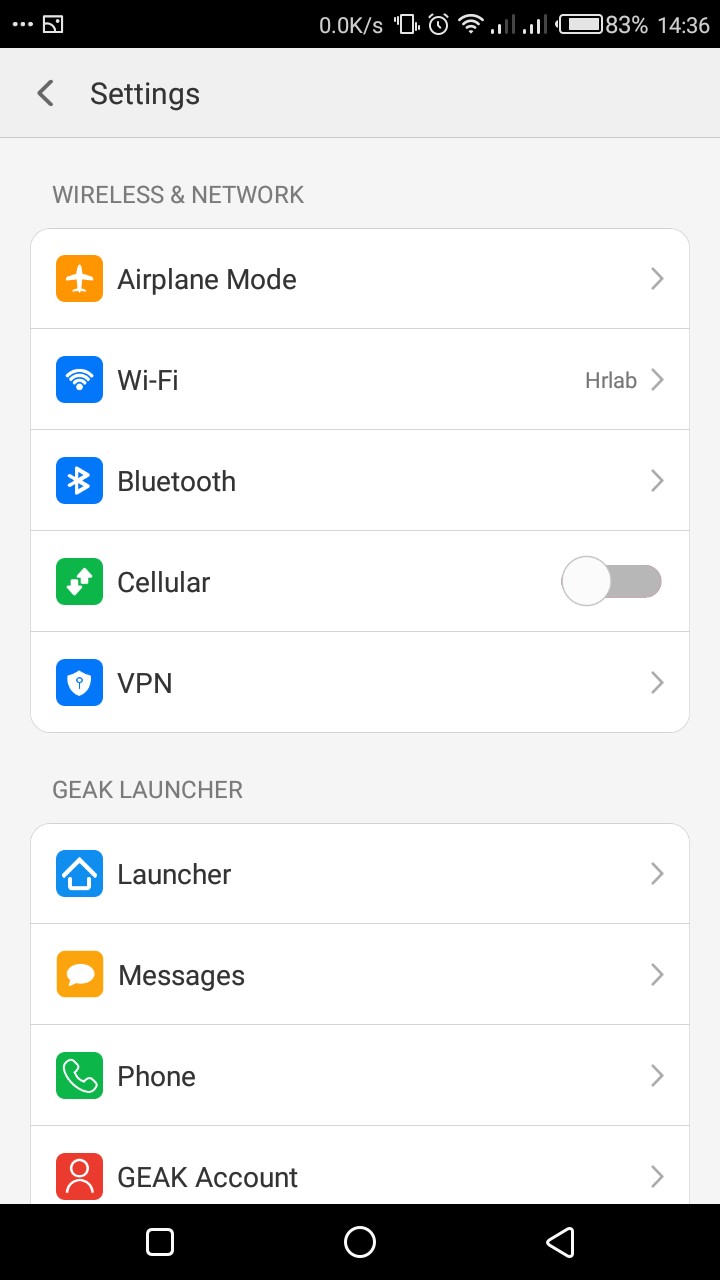The width and height of the screenshot is (720, 1280).
Task: Toggle the Cellular switch on
Action: click(x=611, y=581)
